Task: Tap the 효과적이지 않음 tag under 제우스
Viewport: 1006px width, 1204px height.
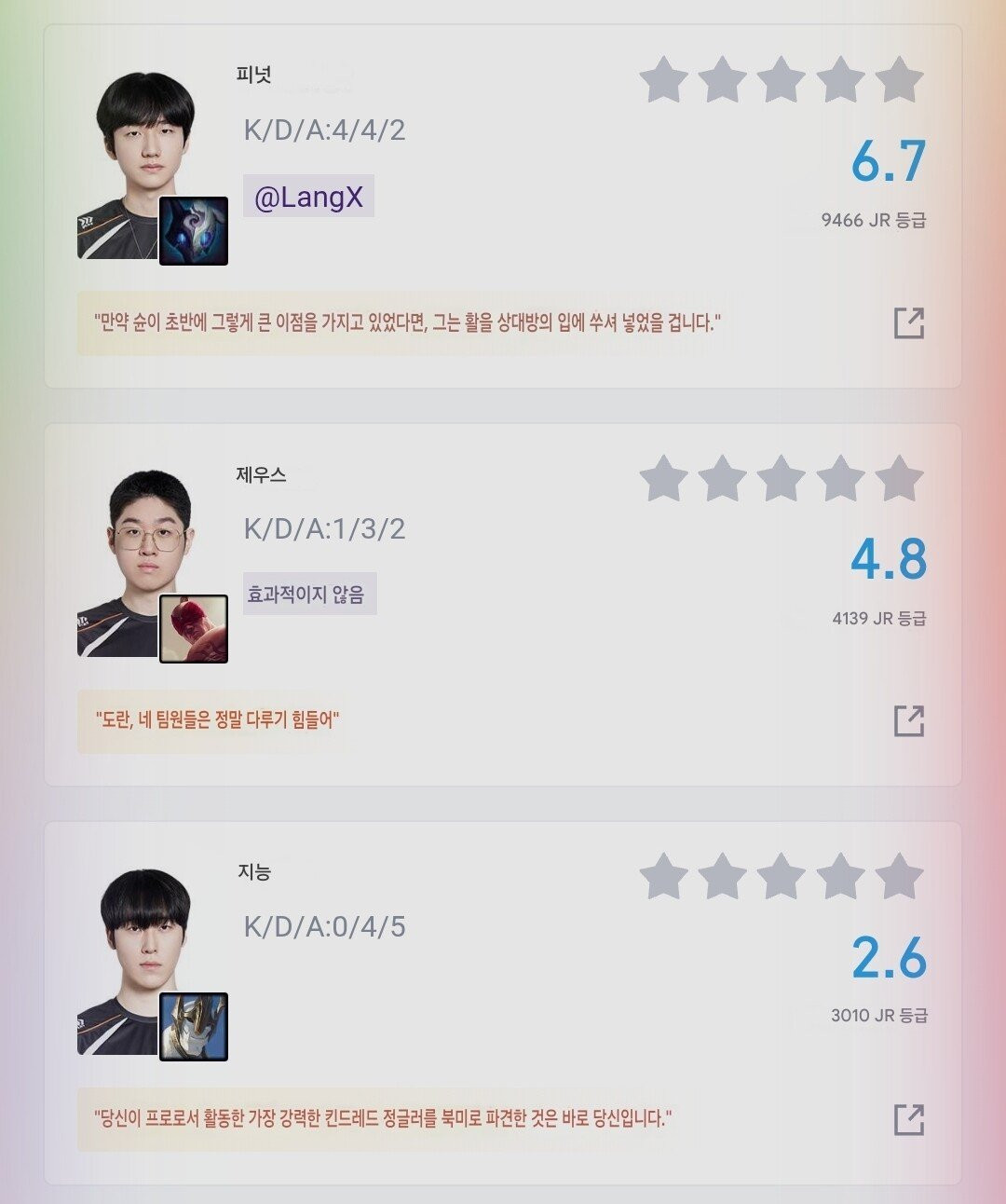Action: click(309, 594)
